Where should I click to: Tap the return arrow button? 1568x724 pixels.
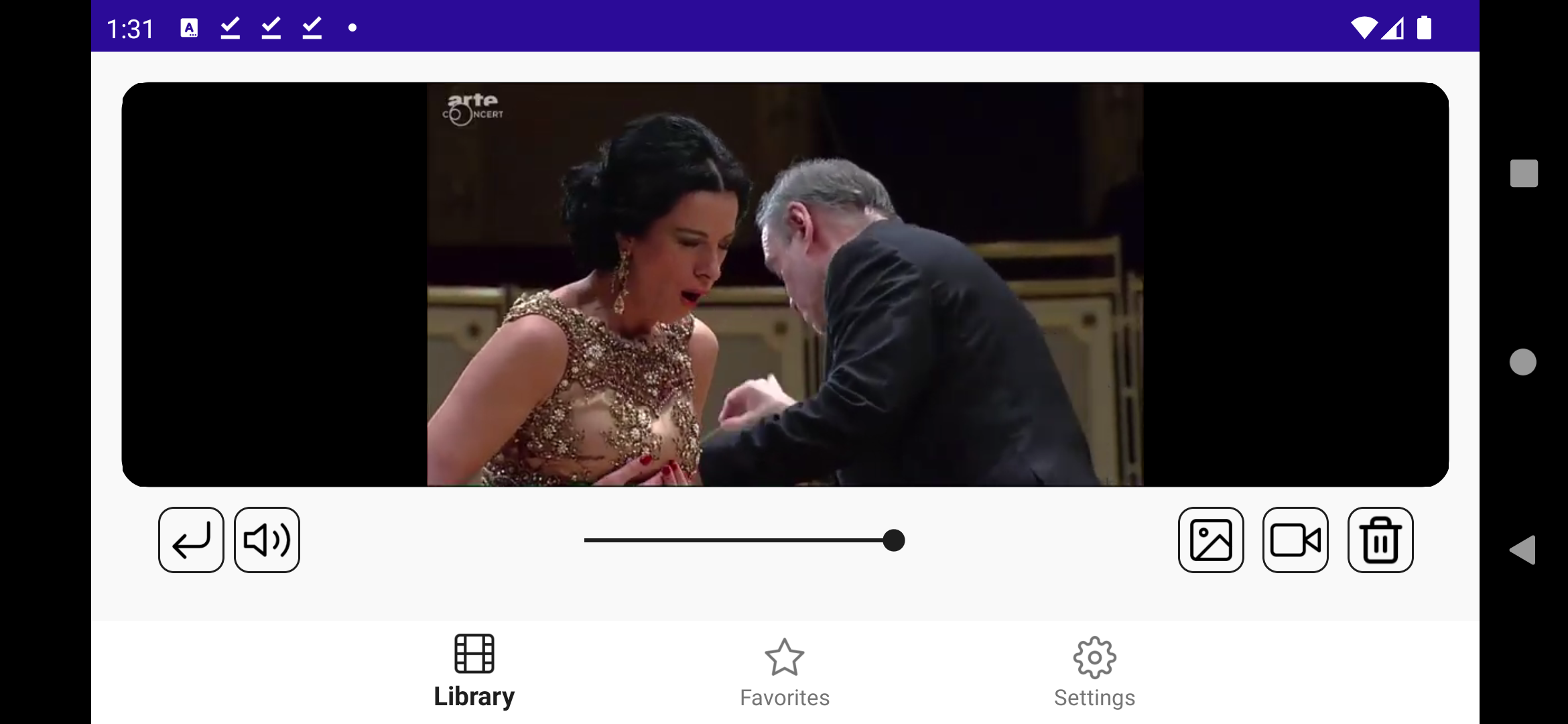[x=191, y=540]
